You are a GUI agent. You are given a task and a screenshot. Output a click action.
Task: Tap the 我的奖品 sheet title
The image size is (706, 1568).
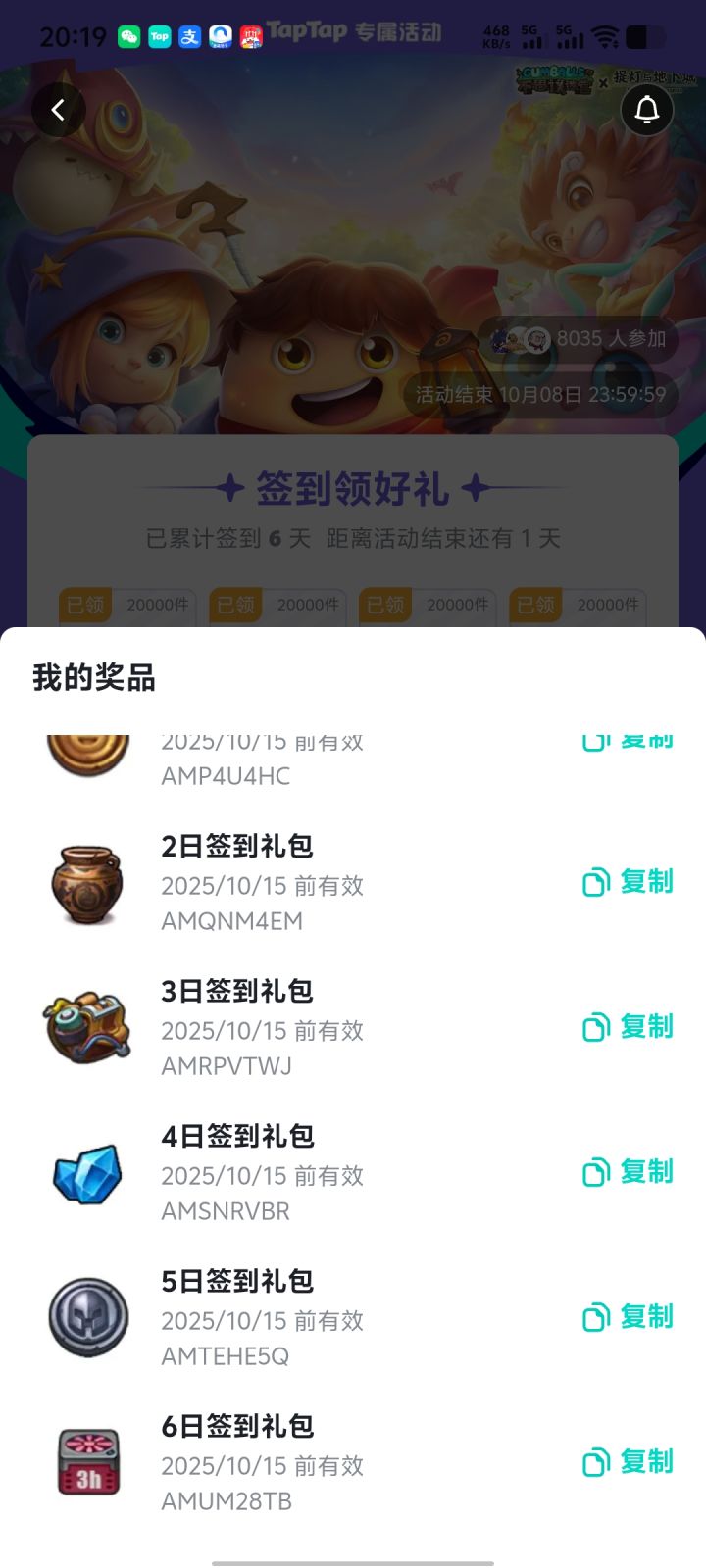coord(94,678)
